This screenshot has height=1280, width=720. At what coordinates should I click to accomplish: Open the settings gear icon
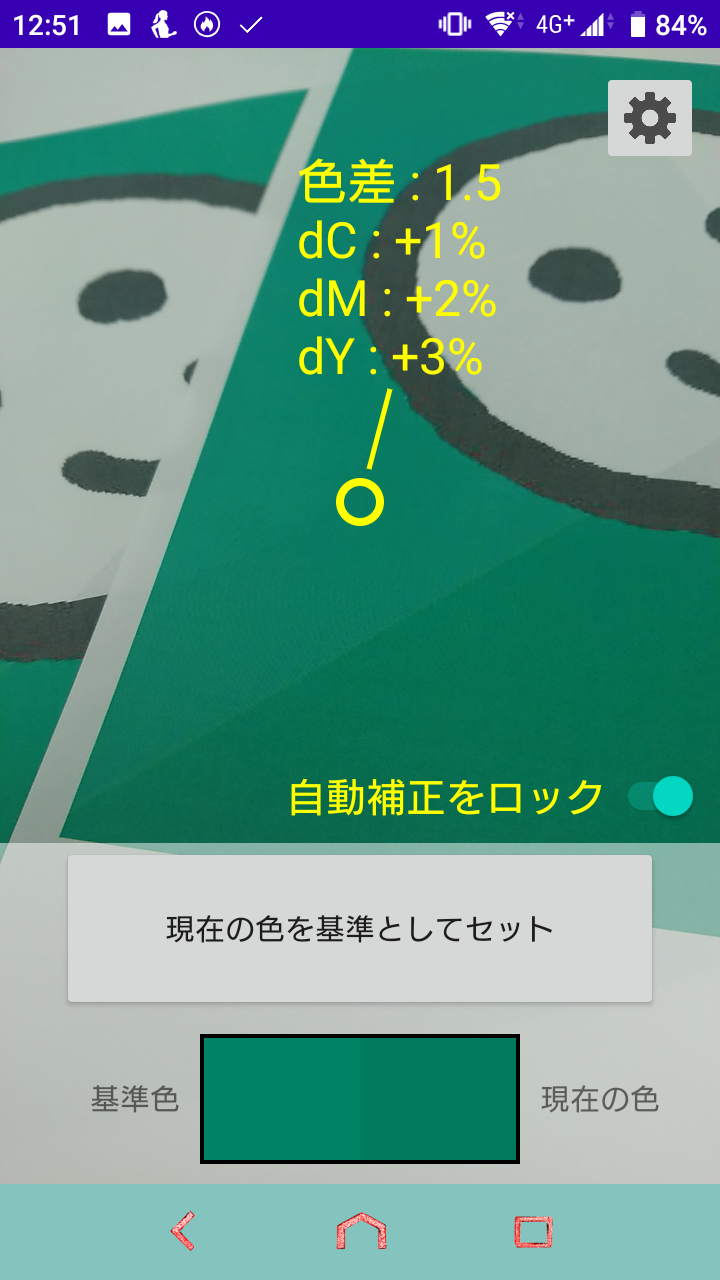(650, 118)
